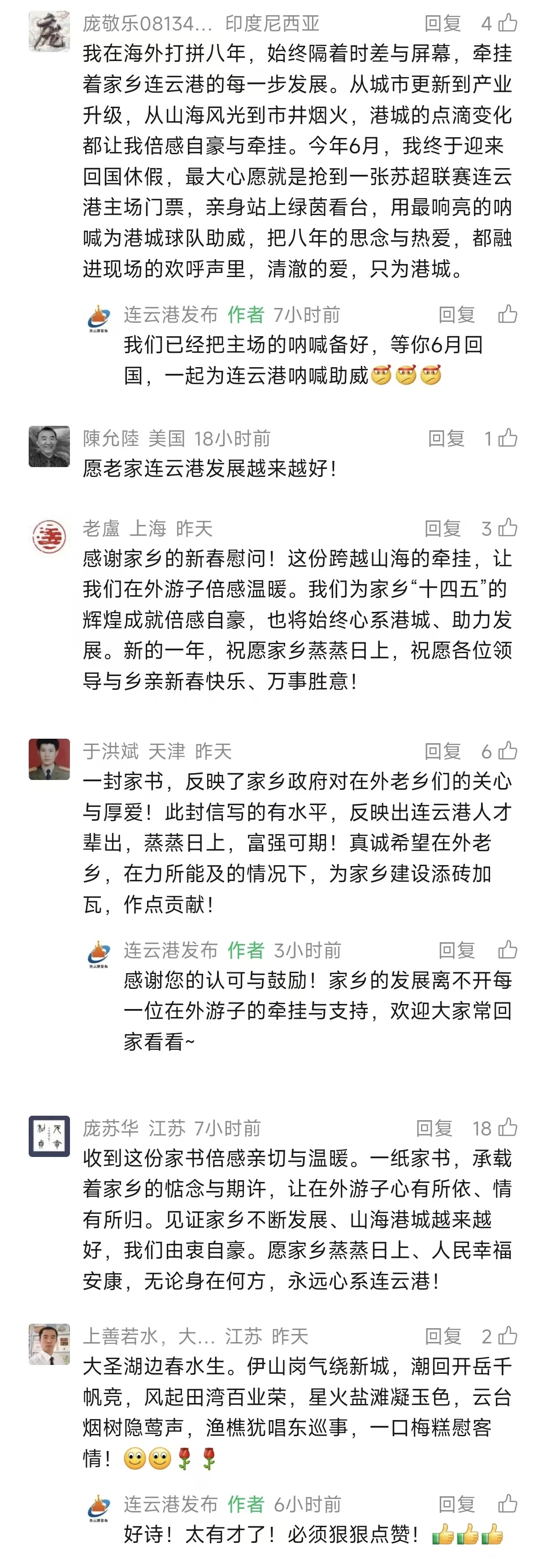Open 陳允陸's profile avatar
The width and height of the screenshot is (547, 1568).
[x=49, y=446]
